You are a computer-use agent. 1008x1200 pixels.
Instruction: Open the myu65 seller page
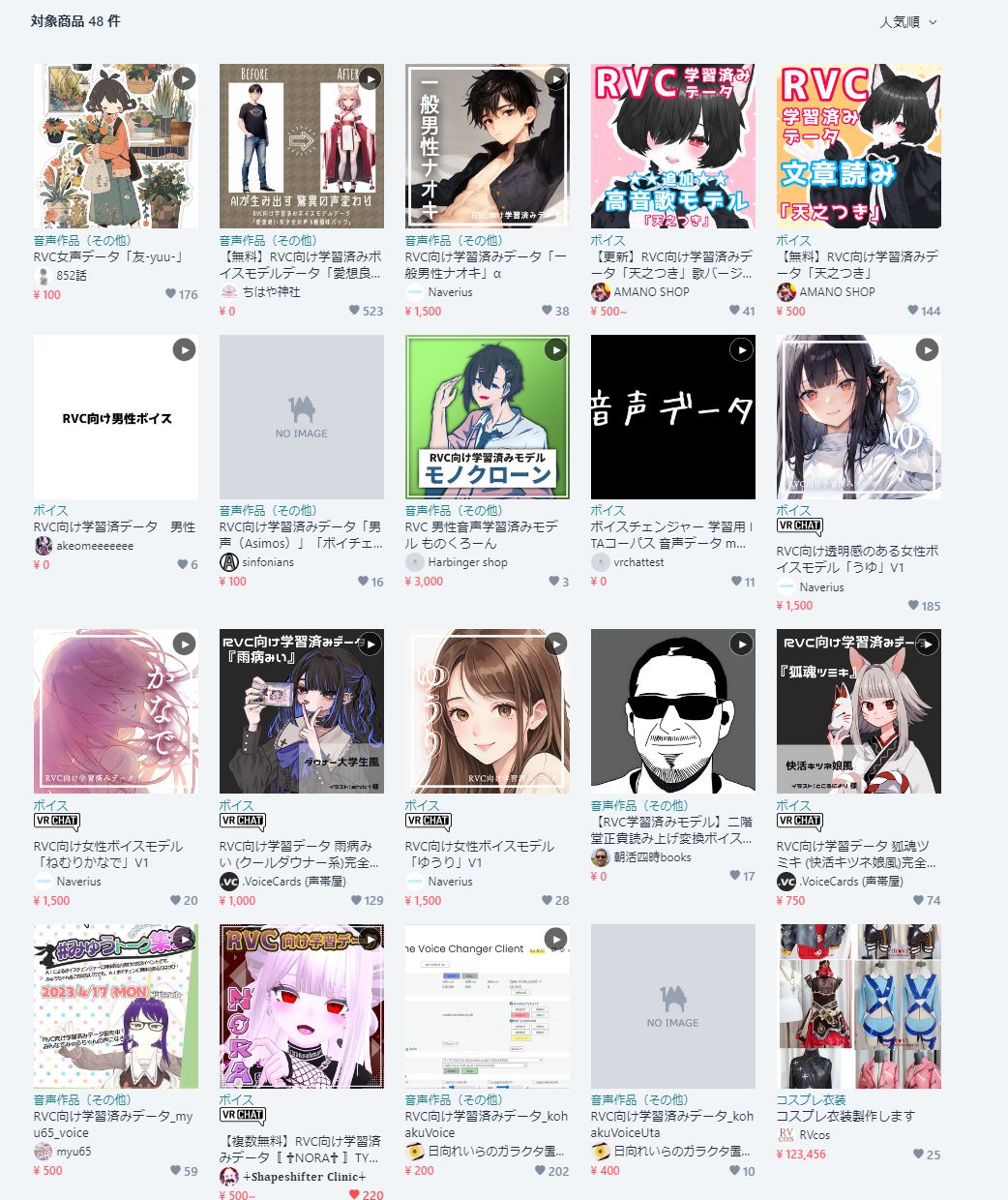click(73, 1152)
